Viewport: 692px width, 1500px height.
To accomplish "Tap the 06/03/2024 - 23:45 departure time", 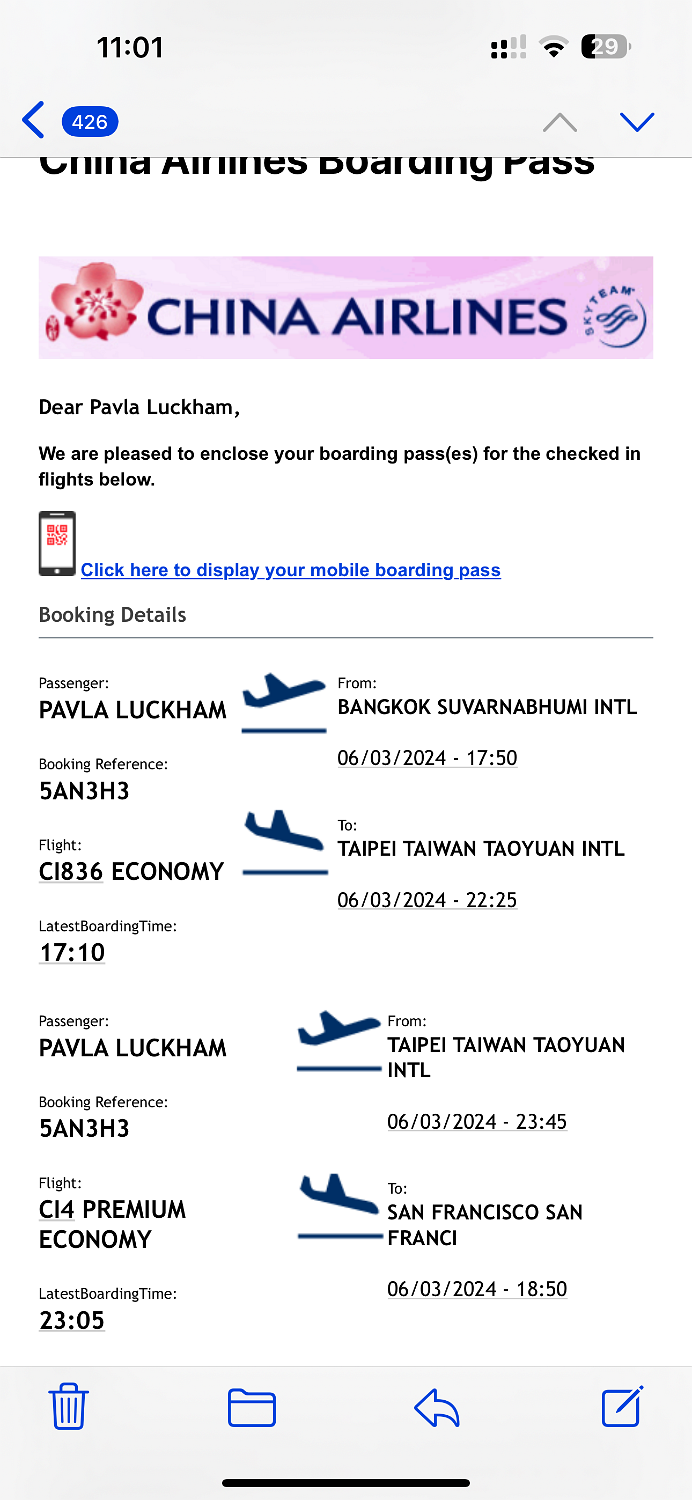I will coord(477,1122).
